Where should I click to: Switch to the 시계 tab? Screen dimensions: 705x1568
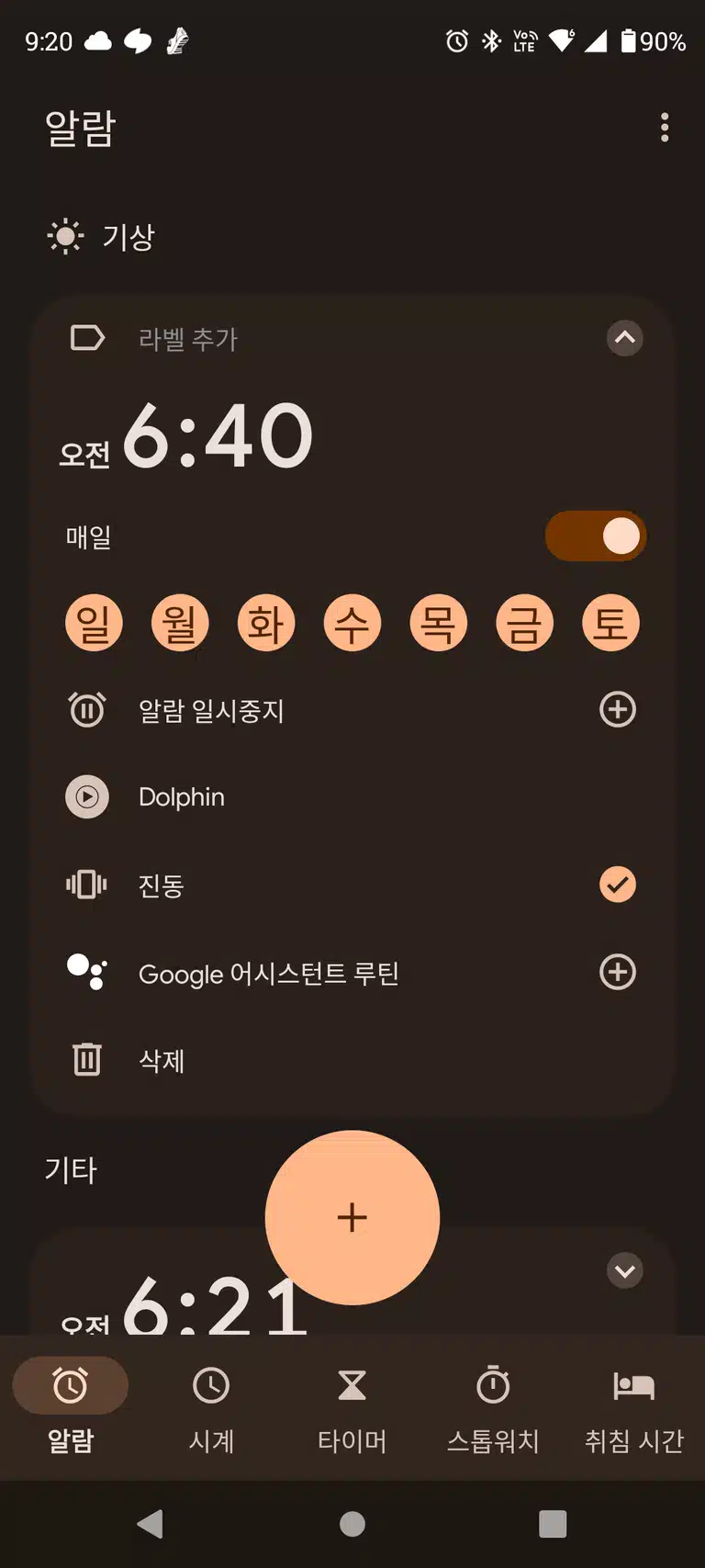pyautogui.click(x=211, y=1409)
